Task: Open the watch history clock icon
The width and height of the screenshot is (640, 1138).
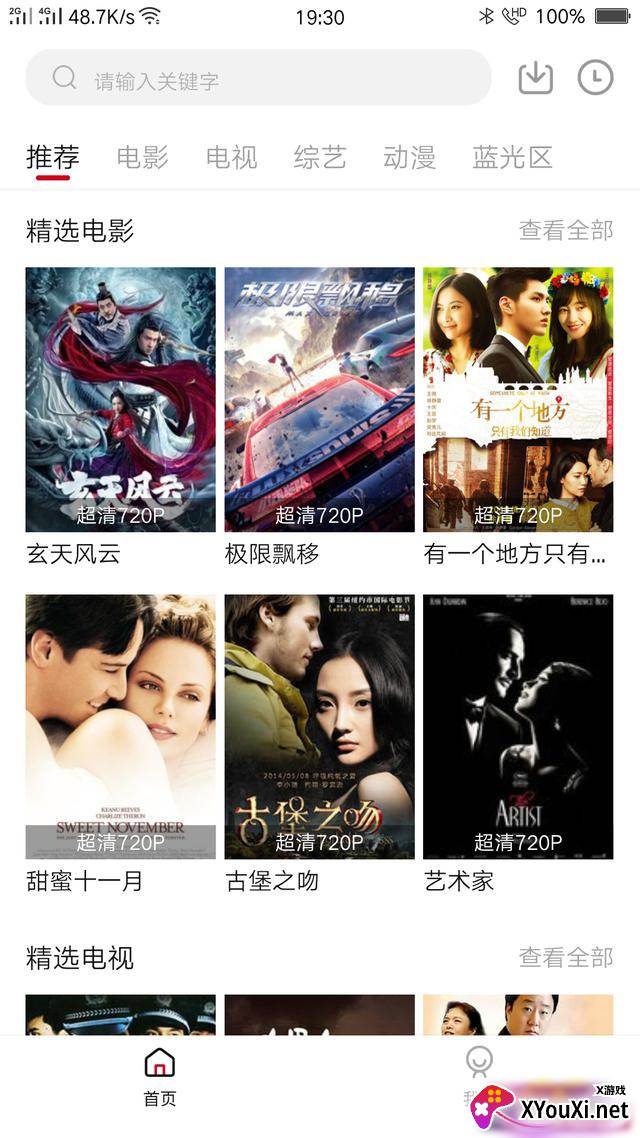Action: [x=596, y=78]
